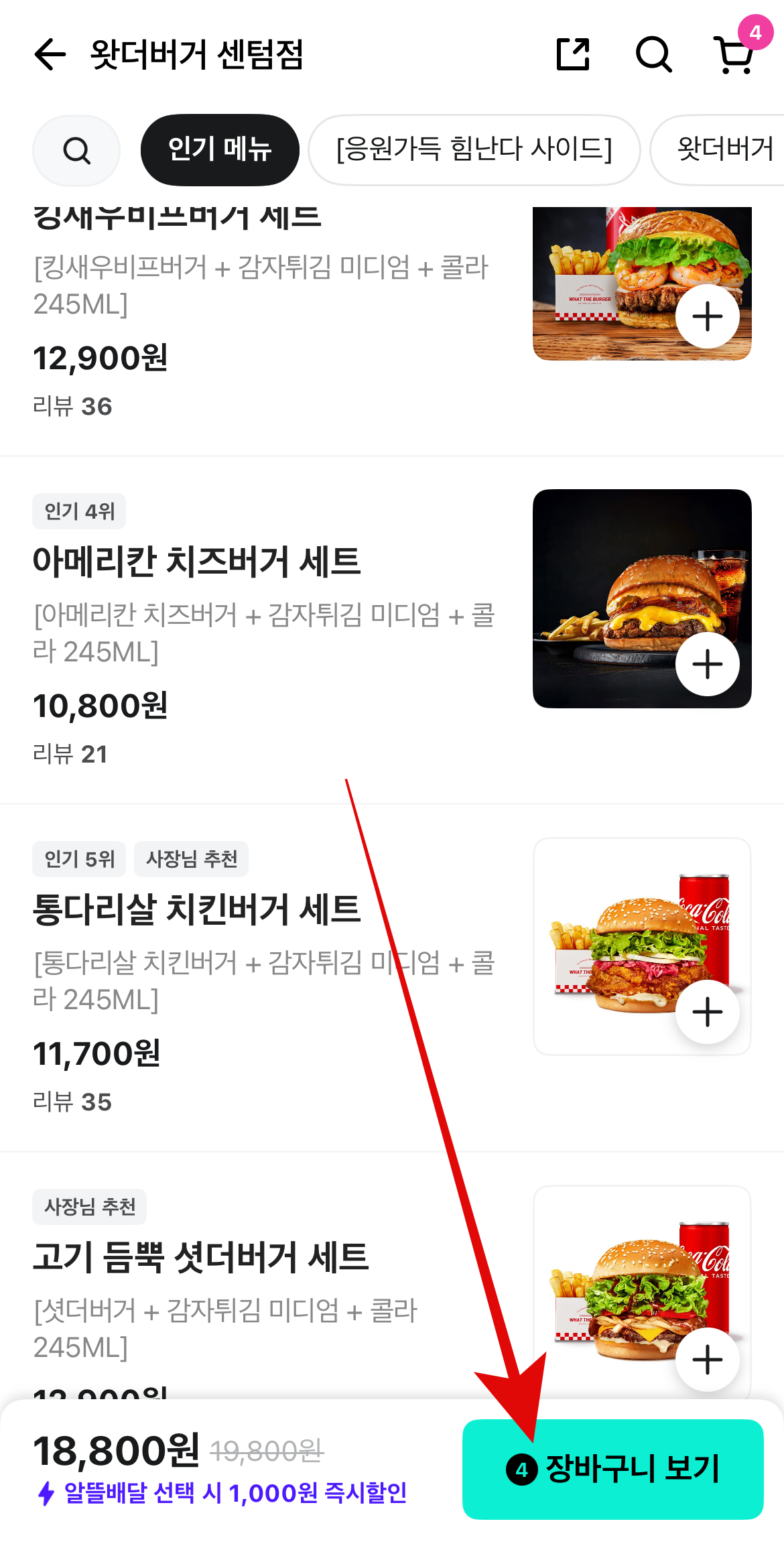Switch to [응원가득 힘난다 사이드] category
Viewport: 784px width, 1558px height.
474,150
